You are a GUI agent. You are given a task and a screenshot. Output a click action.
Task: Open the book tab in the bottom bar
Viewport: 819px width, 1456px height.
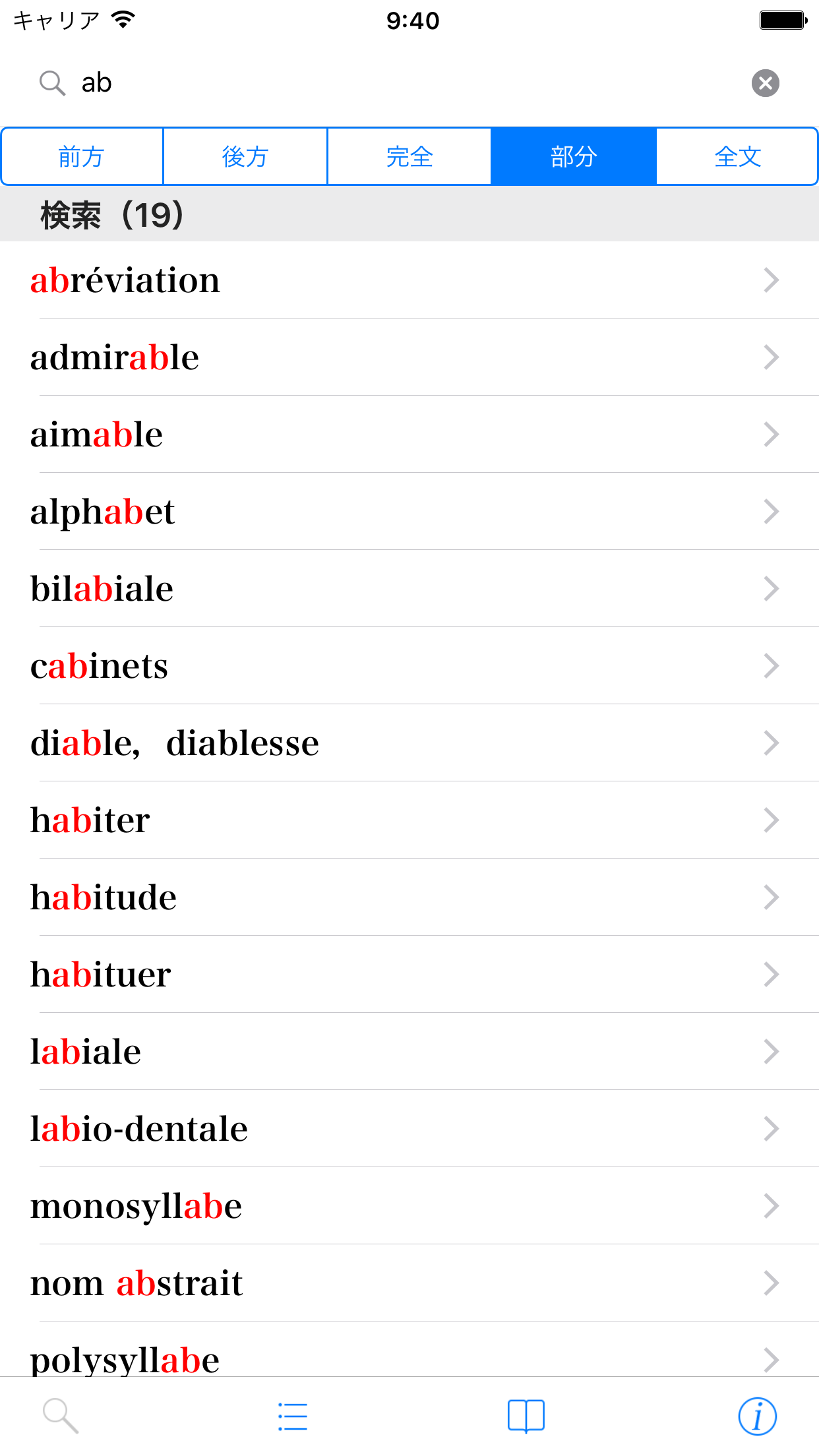(x=526, y=1416)
